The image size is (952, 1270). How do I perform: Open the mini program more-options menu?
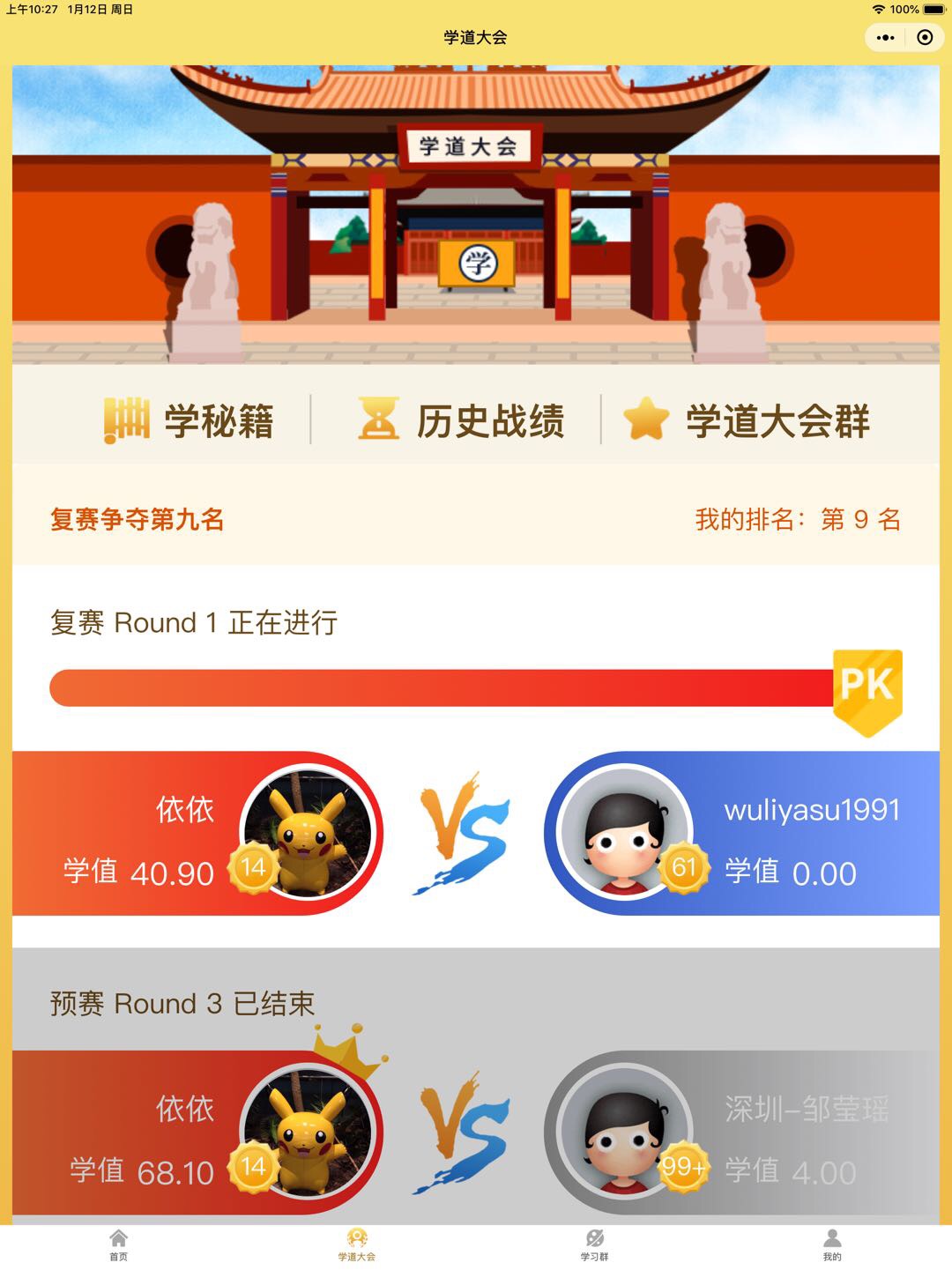[x=886, y=38]
